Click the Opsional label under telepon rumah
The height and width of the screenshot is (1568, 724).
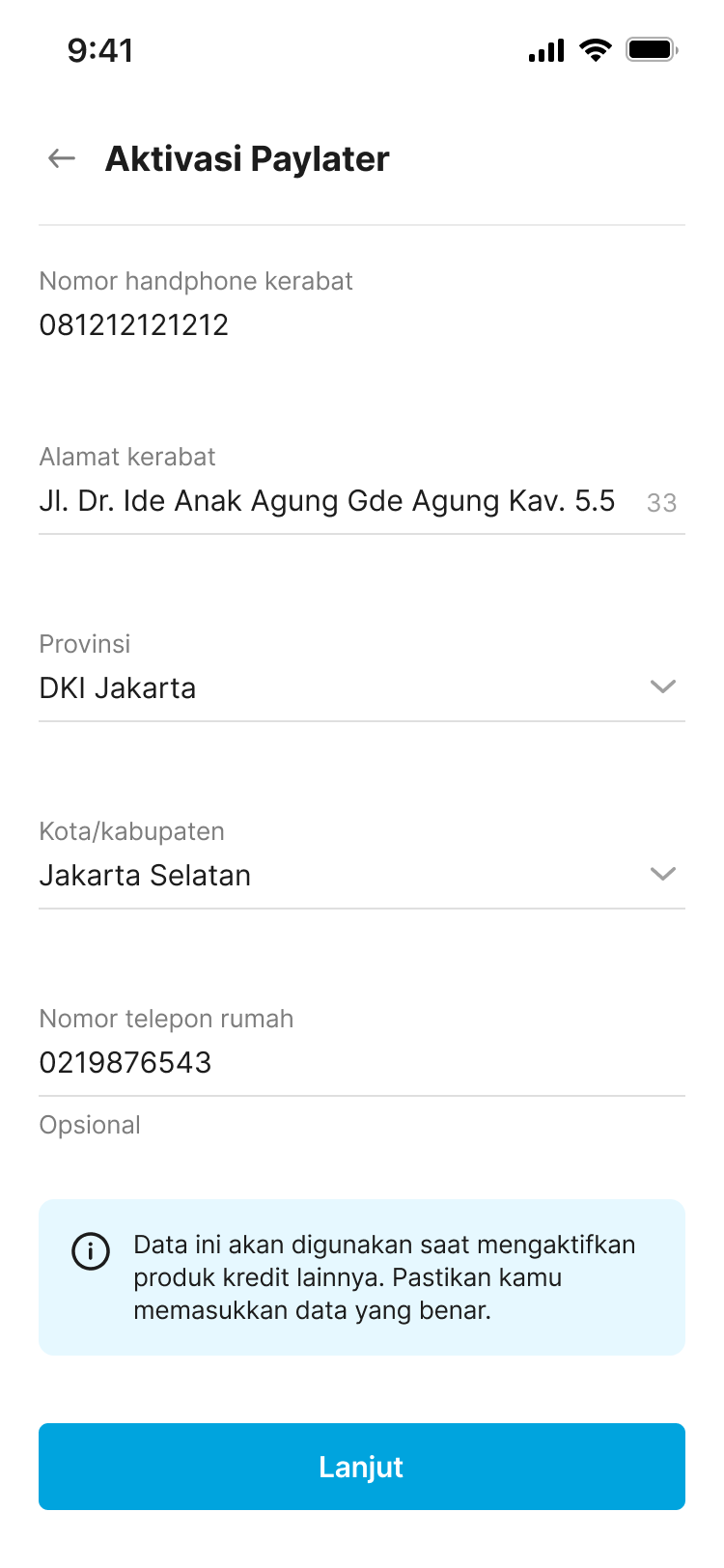[89, 1124]
